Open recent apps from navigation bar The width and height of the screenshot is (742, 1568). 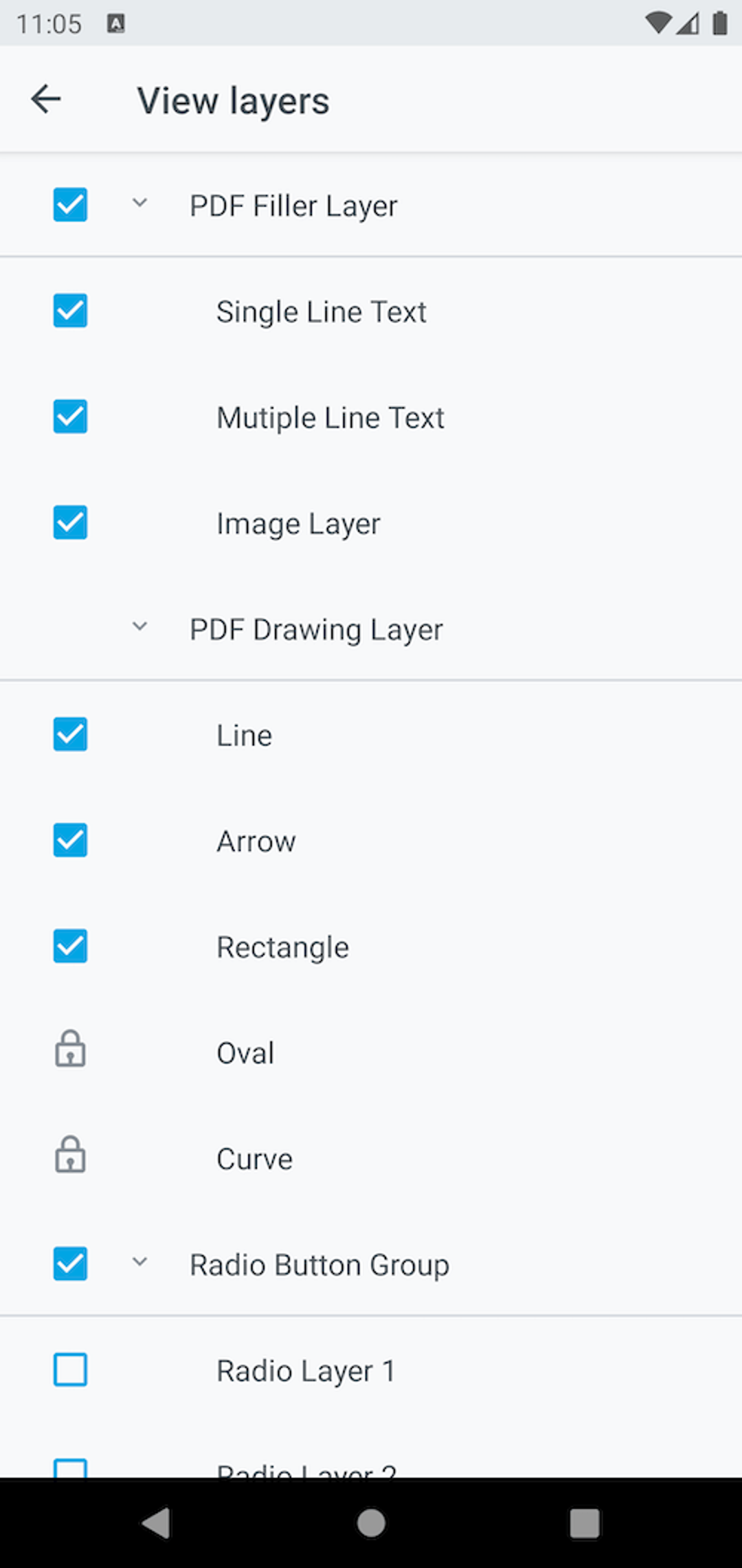tap(585, 1523)
